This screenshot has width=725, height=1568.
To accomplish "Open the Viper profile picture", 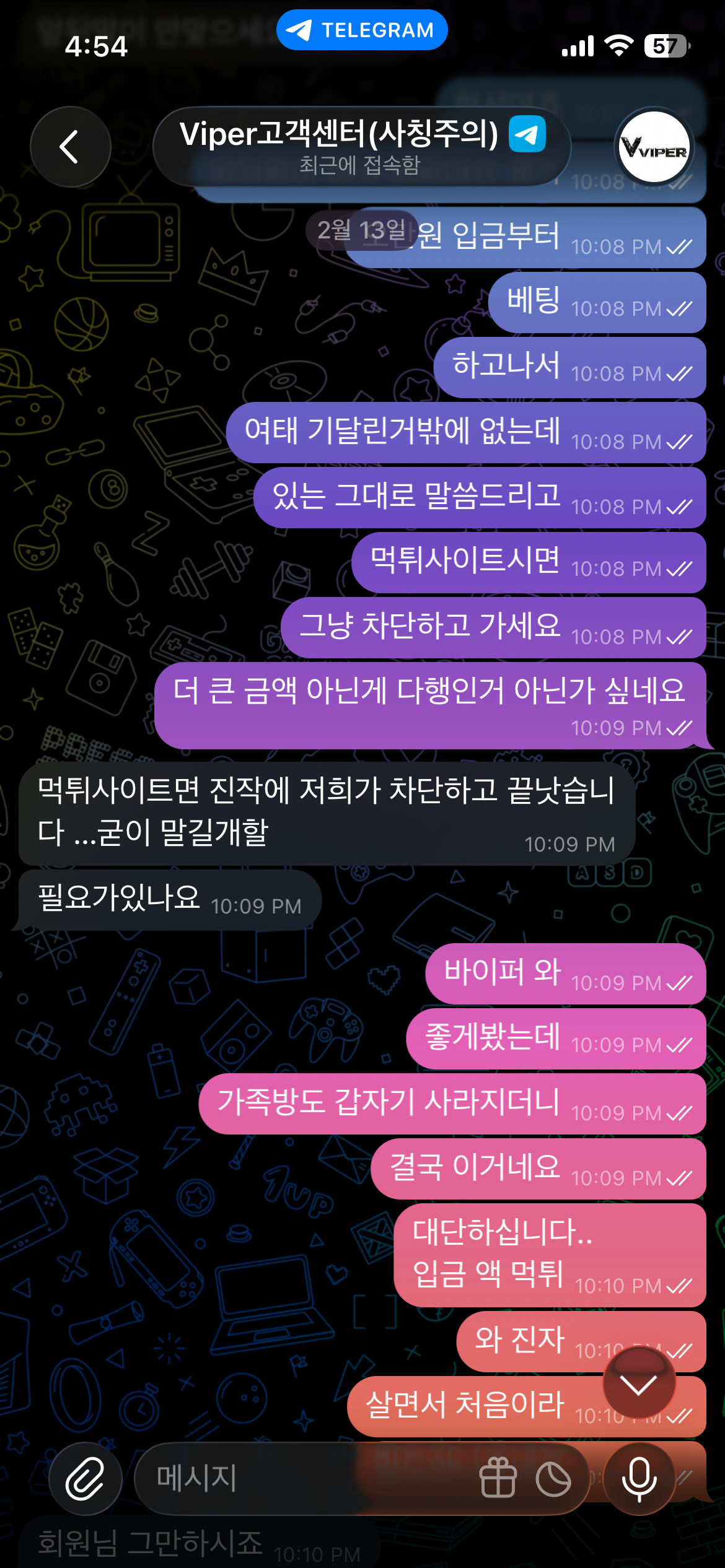I will pos(654,147).
